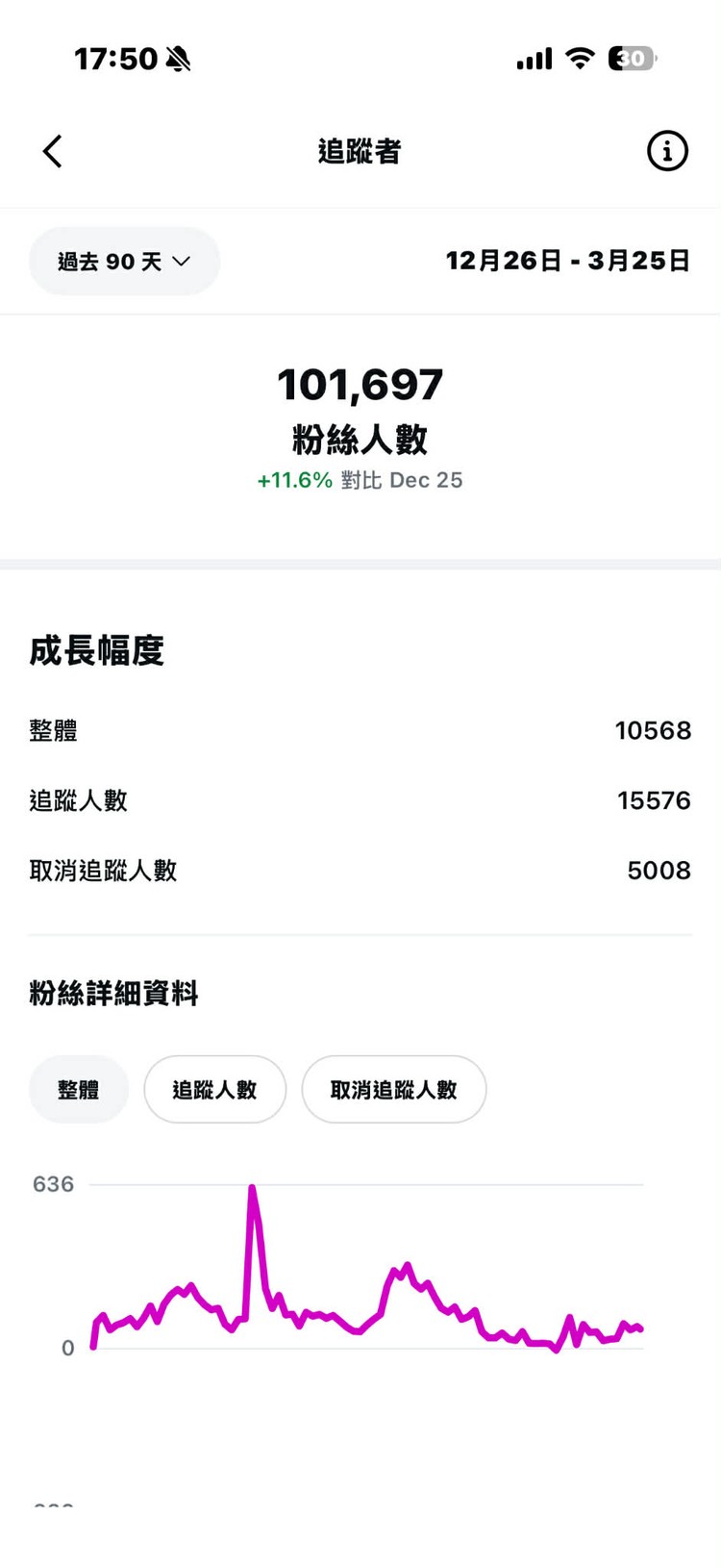Tap the cellular signal bars icon
The image size is (721, 1568).
coord(535,58)
